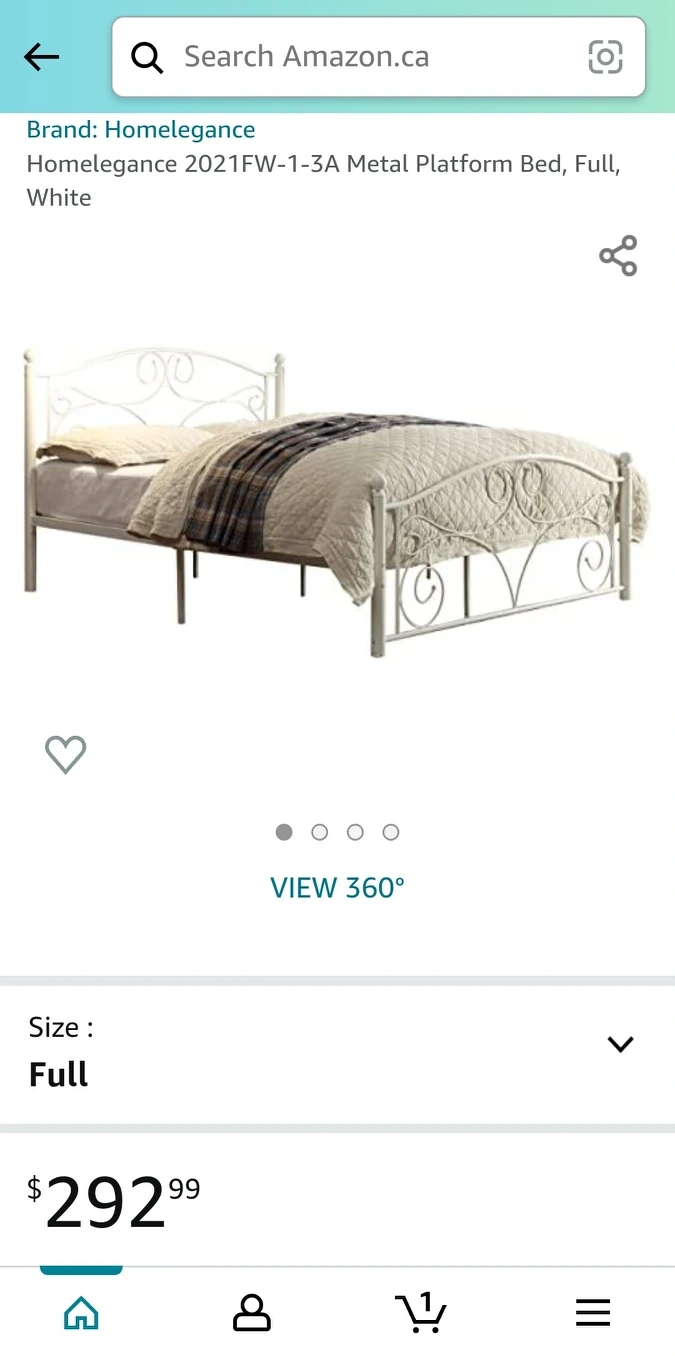
Task: Open the Brand: Homelegance link
Action: coord(141,130)
